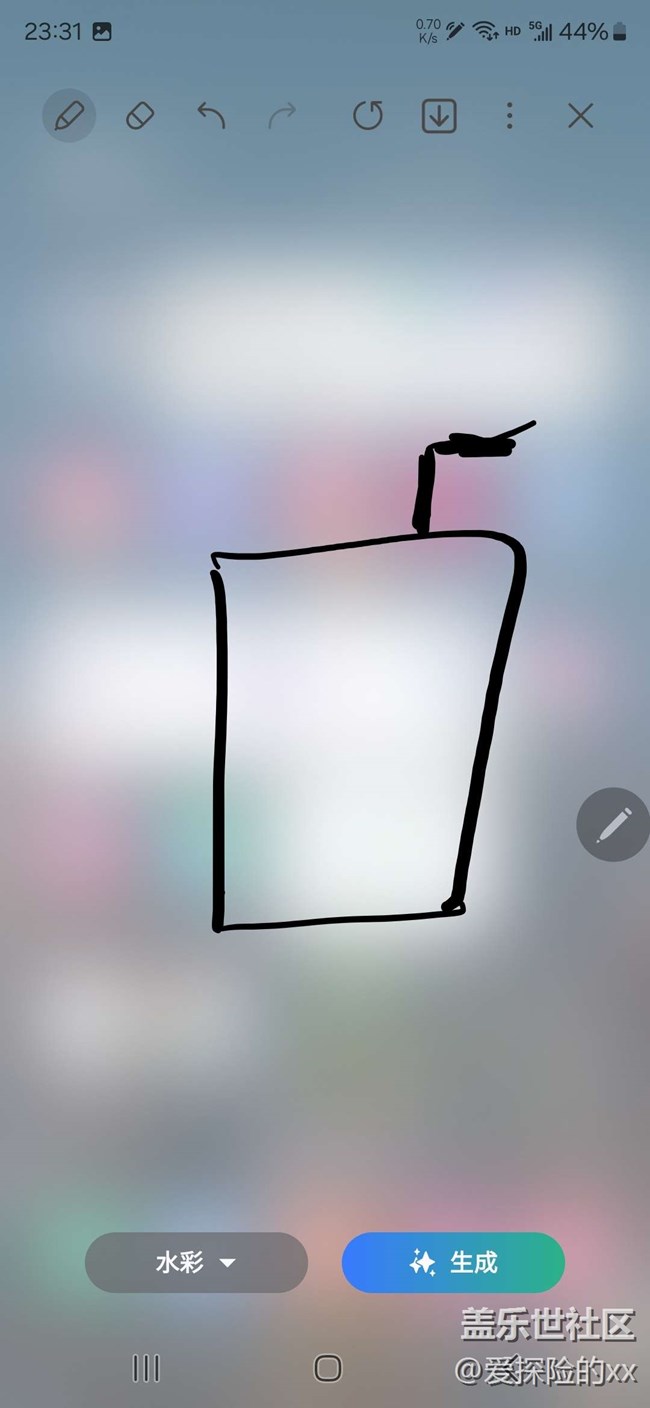Reset the drawing canvas
This screenshot has width=650, height=1408.
pos(367,117)
